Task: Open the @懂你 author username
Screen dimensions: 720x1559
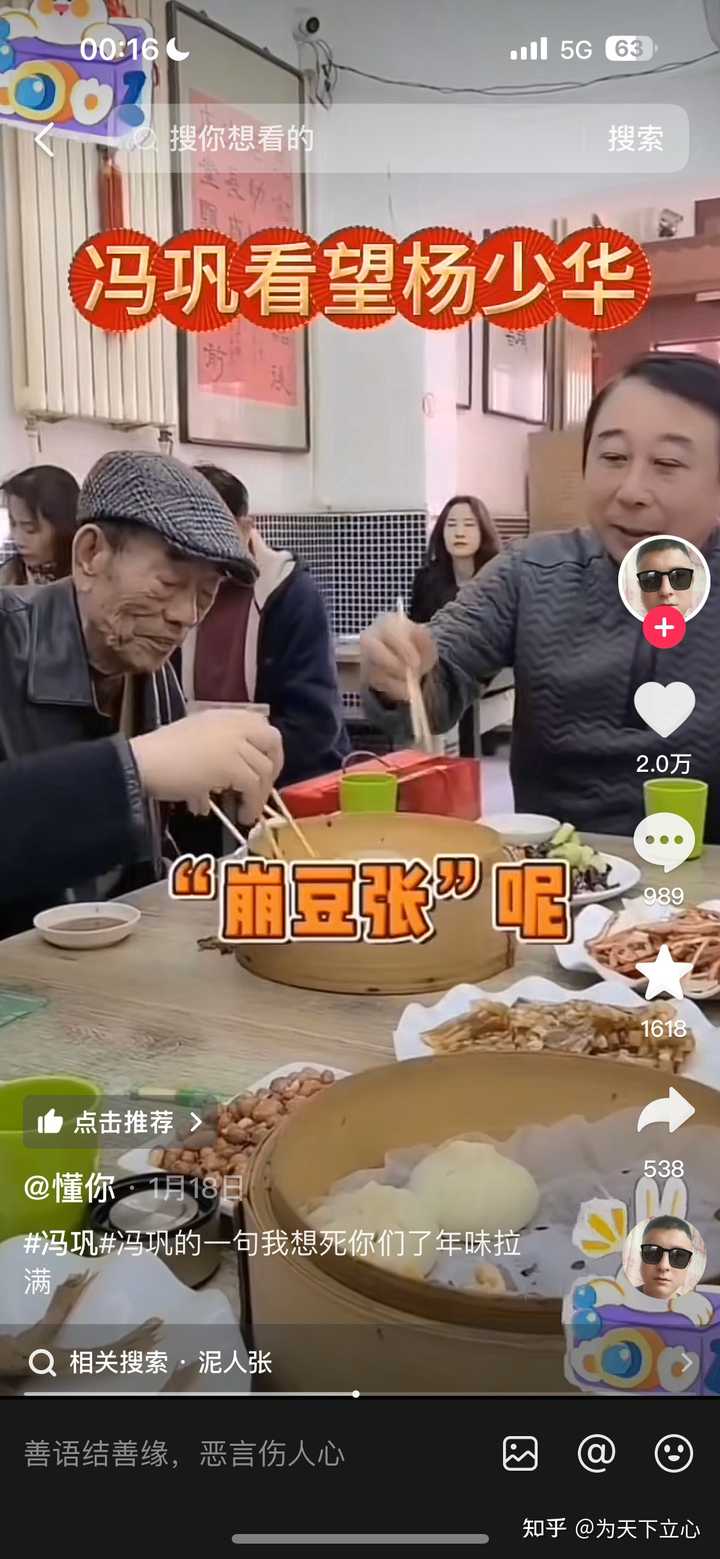Action: 70,1188
